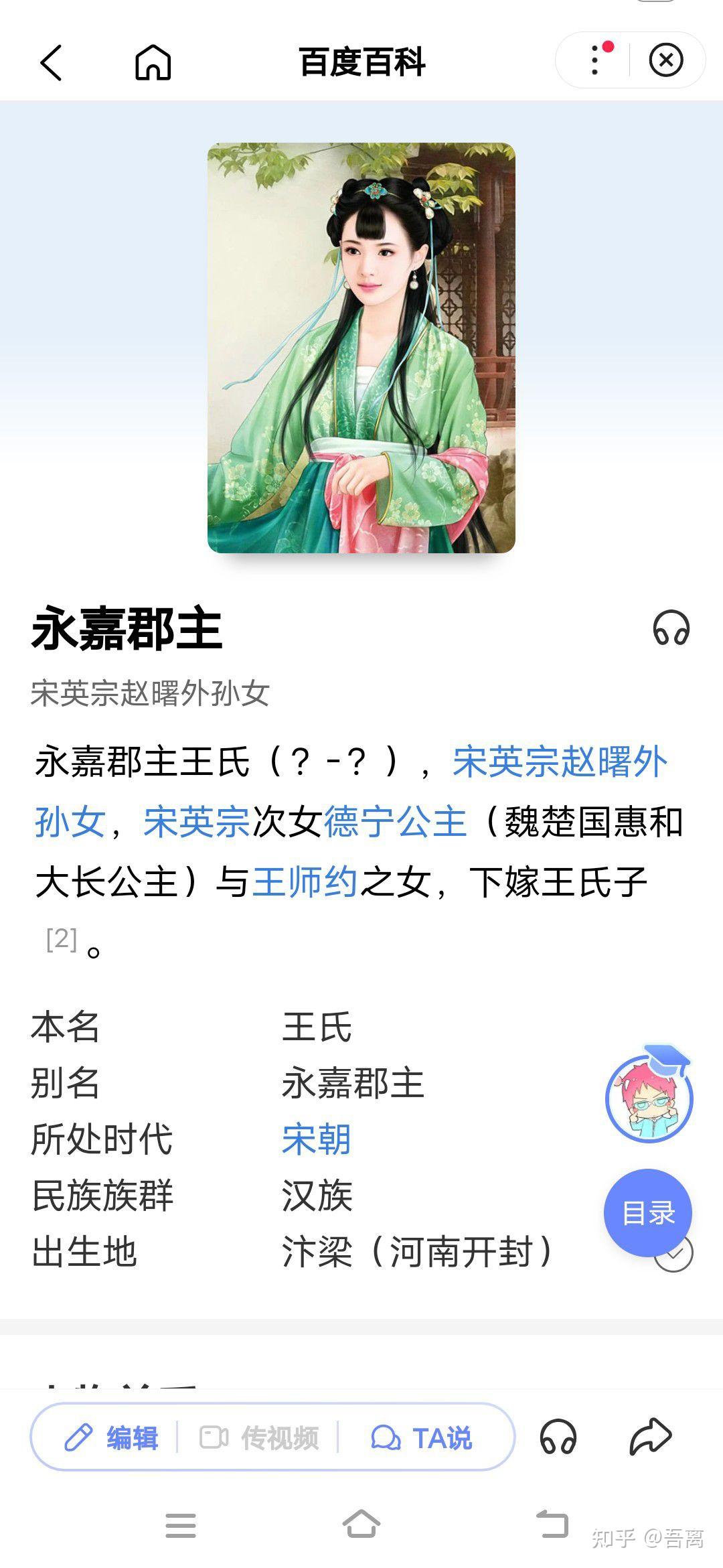The width and height of the screenshot is (723, 1568).
Task: Open reference [2] citation
Action: point(61,939)
